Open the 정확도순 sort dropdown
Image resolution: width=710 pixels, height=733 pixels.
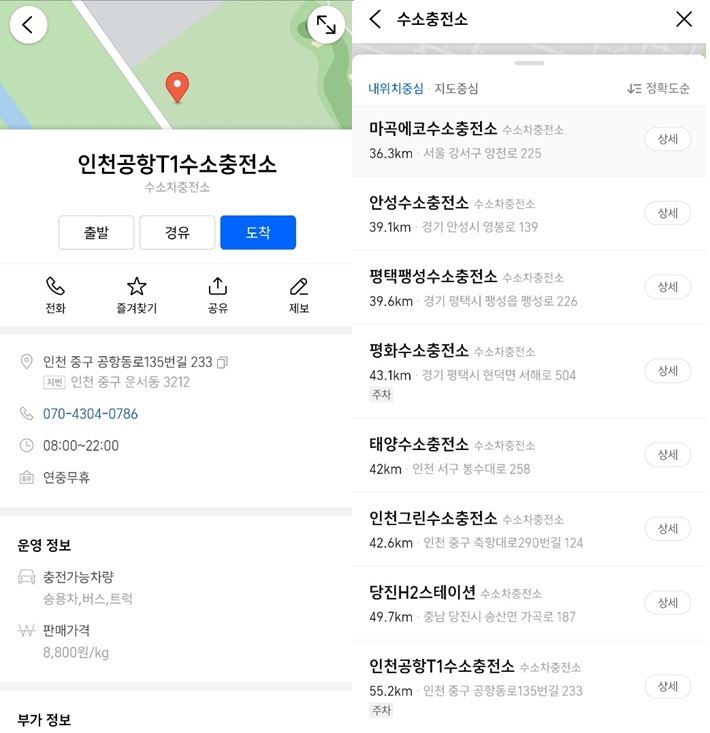click(659, 88)
